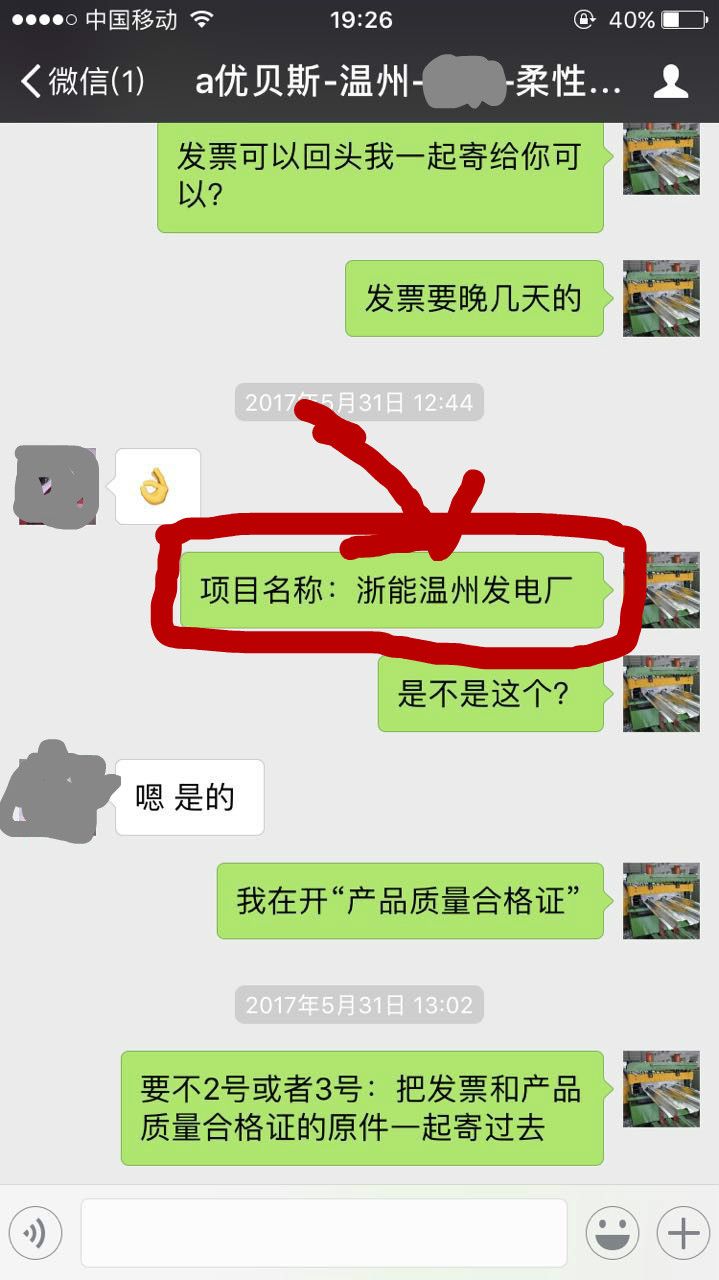
Task: Open the plus attachment menu
Action: [682, 1233]
